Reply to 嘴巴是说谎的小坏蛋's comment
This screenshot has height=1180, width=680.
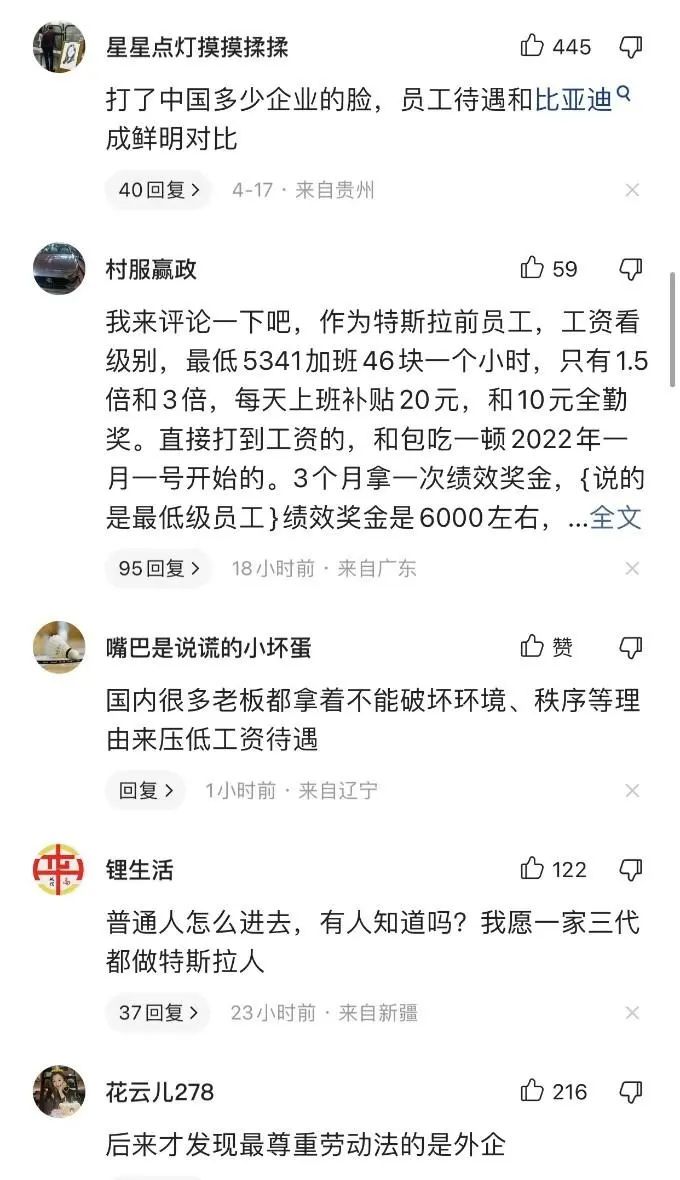pos(146,790)
